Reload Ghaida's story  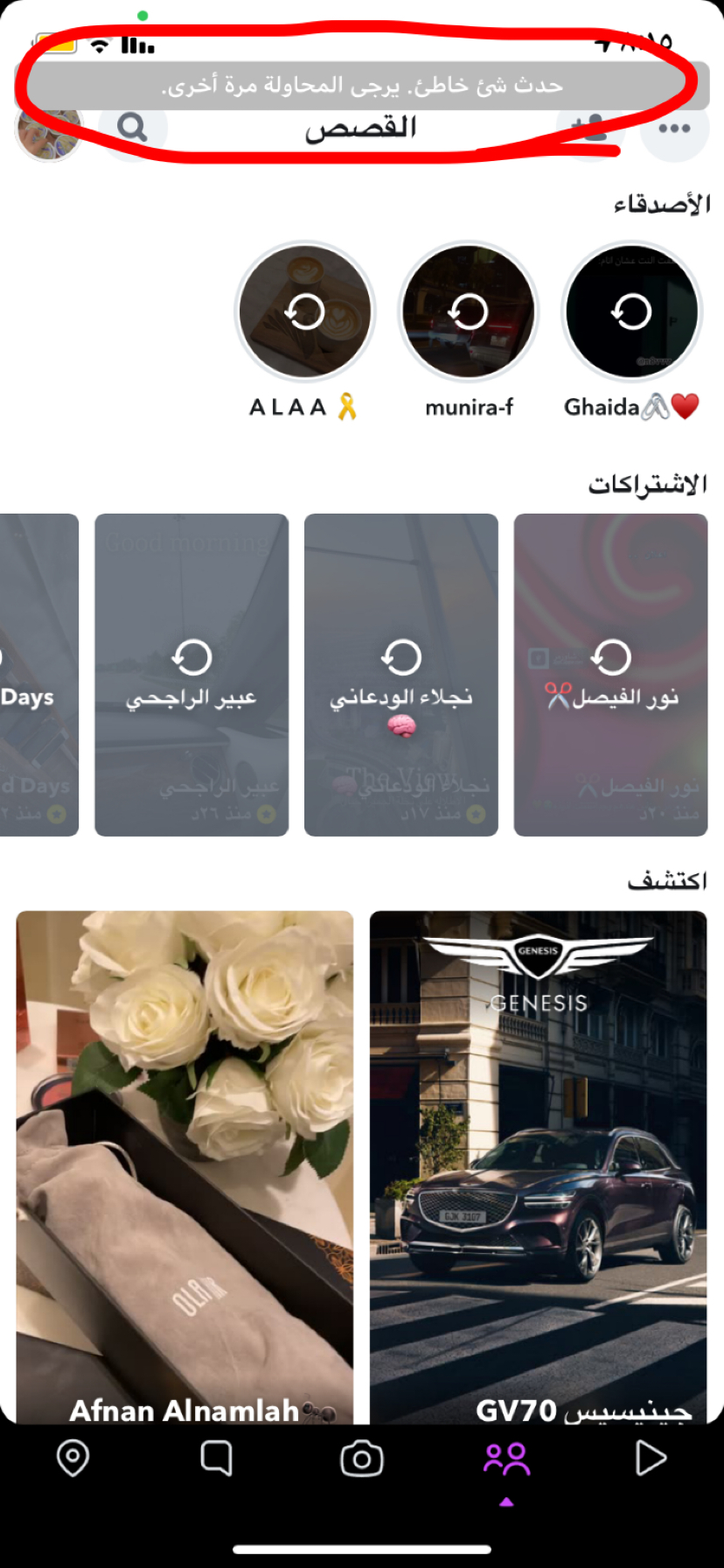click(631, 311)
